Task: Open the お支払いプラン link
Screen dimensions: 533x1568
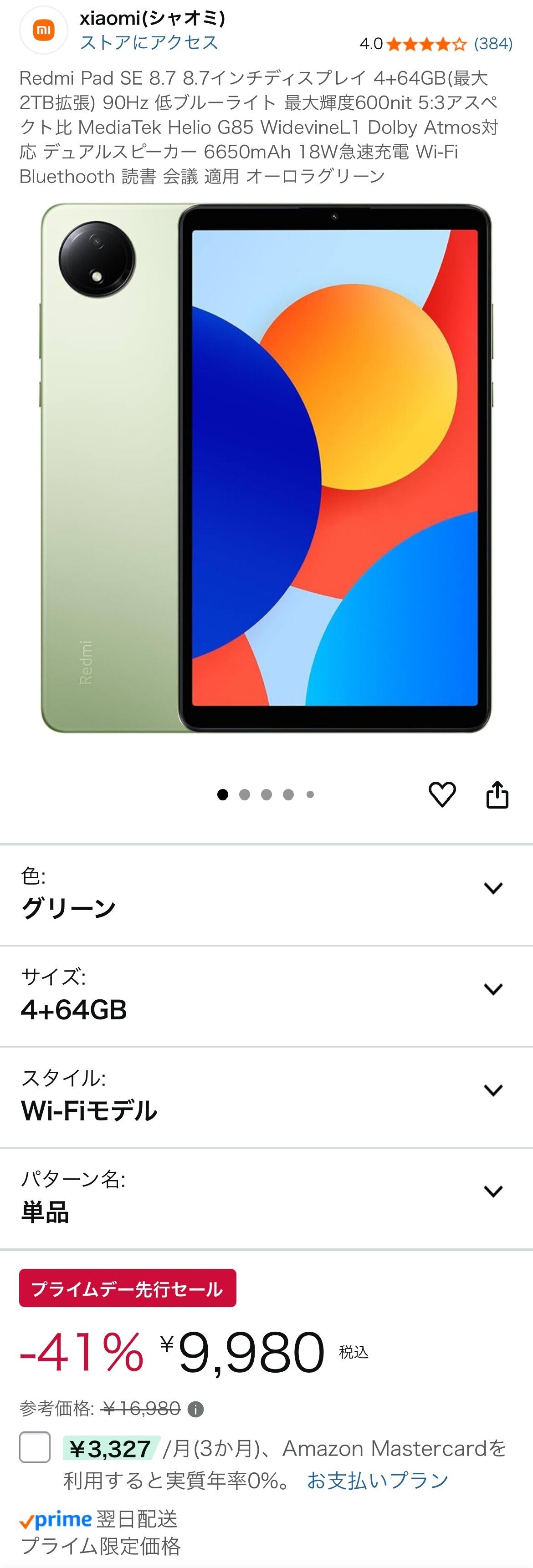Action: tap(377, 1480)
